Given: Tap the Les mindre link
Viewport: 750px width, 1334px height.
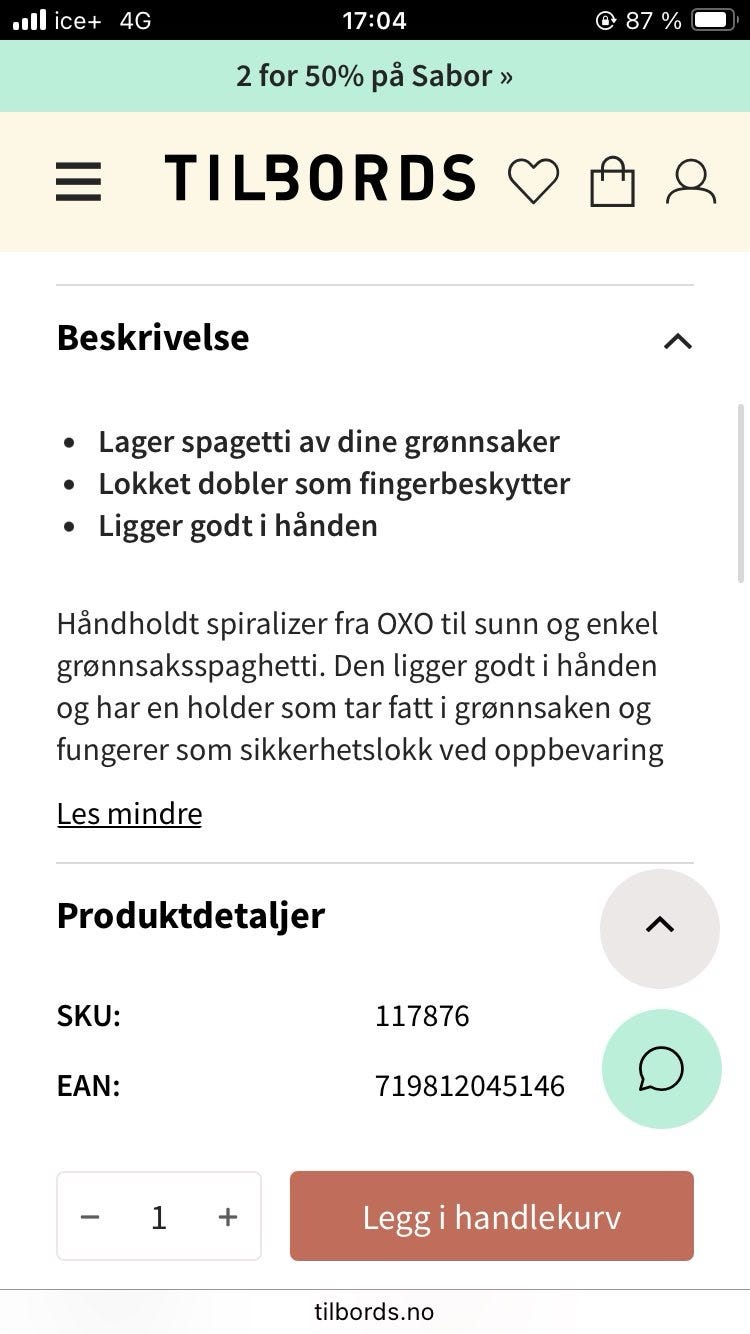Looking at the screenshot, I should coord(129,814).
